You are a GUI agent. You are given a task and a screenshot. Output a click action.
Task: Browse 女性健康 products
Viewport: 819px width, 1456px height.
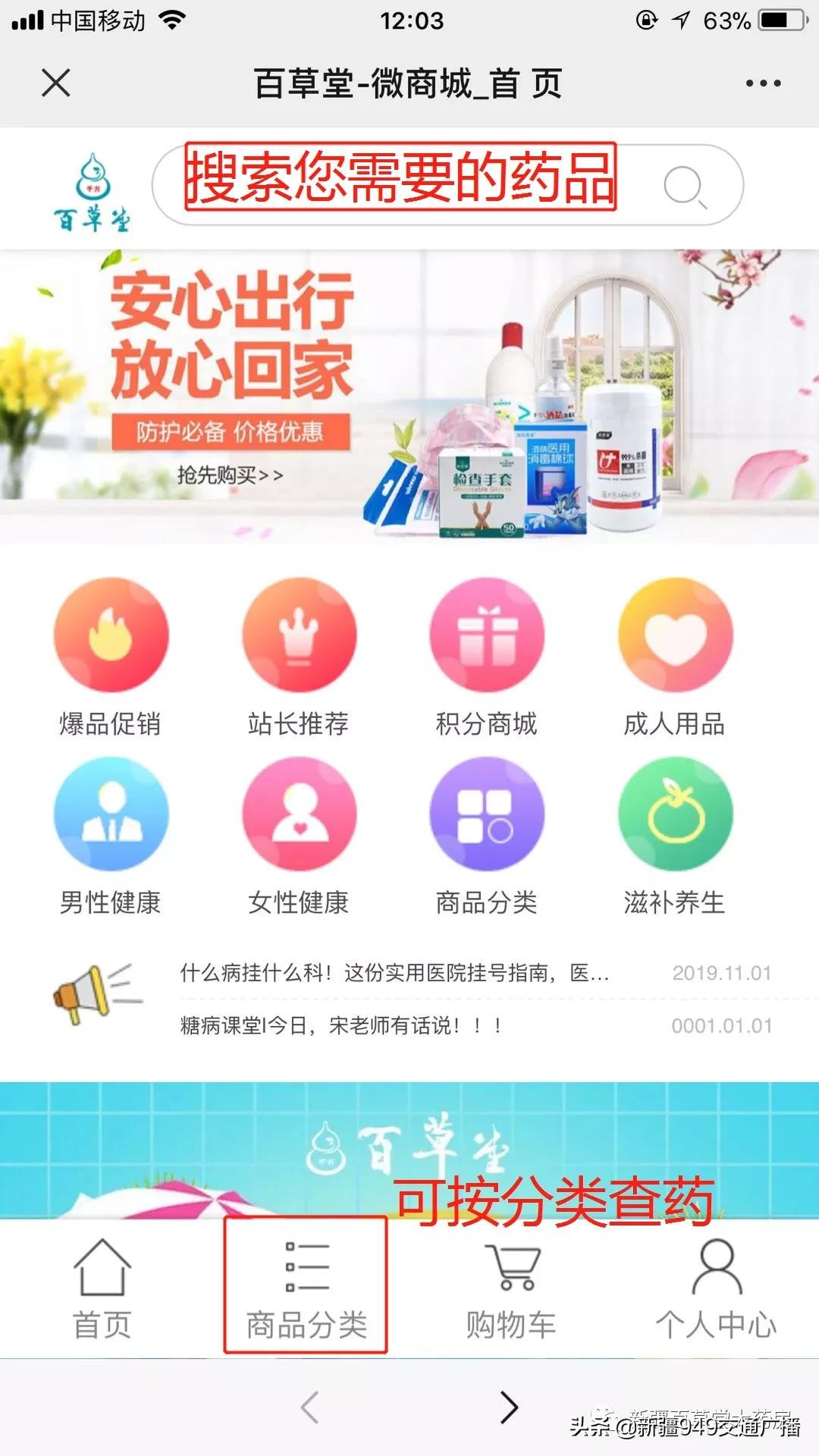[x=299, y=836]
